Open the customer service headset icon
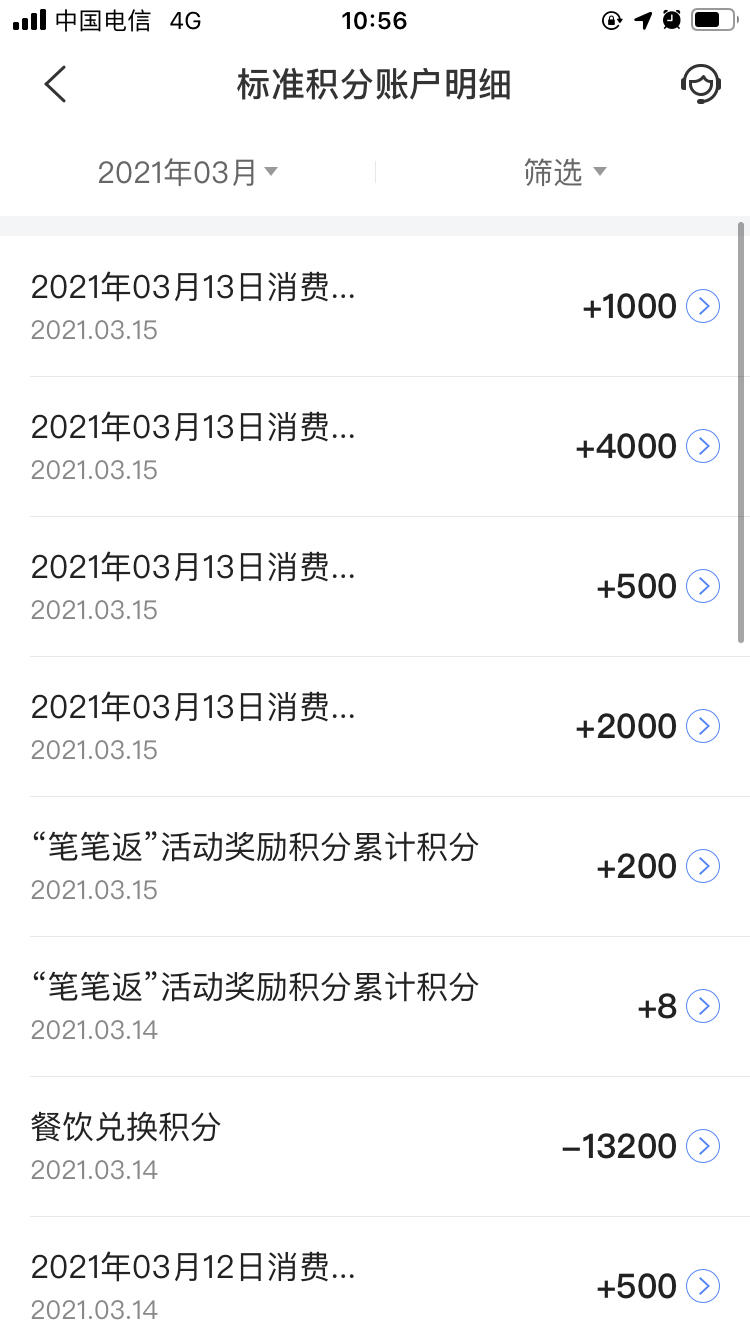The width and height of the screenshot is (750, 1334). point(701,85)
